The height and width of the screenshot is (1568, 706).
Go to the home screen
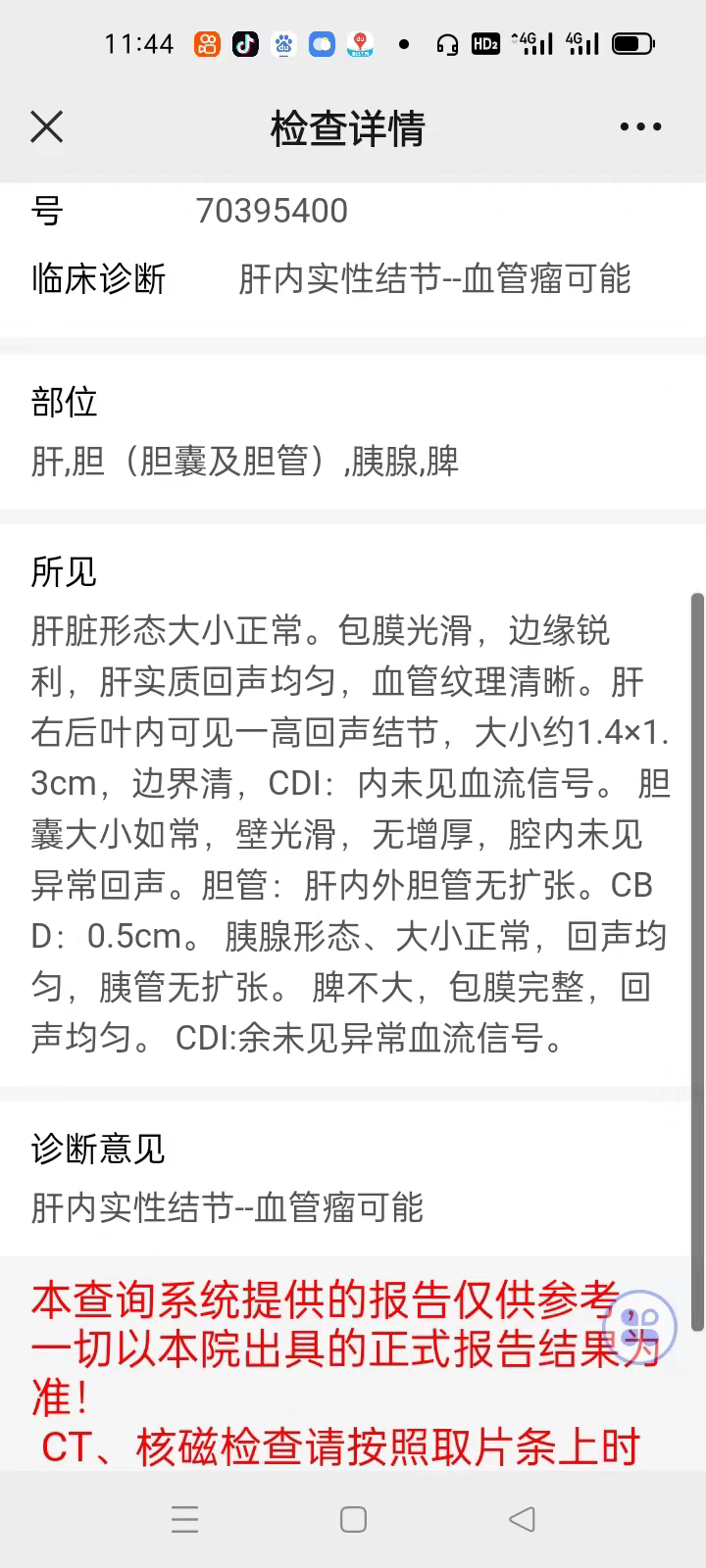353,1519
